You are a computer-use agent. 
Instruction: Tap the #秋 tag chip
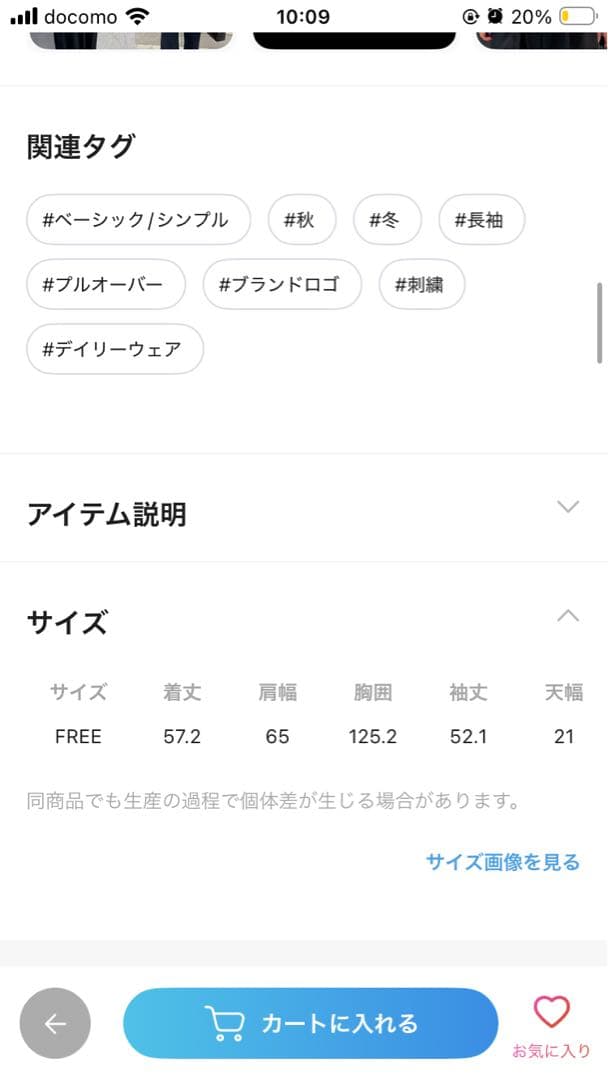click(x=302, y=220)
